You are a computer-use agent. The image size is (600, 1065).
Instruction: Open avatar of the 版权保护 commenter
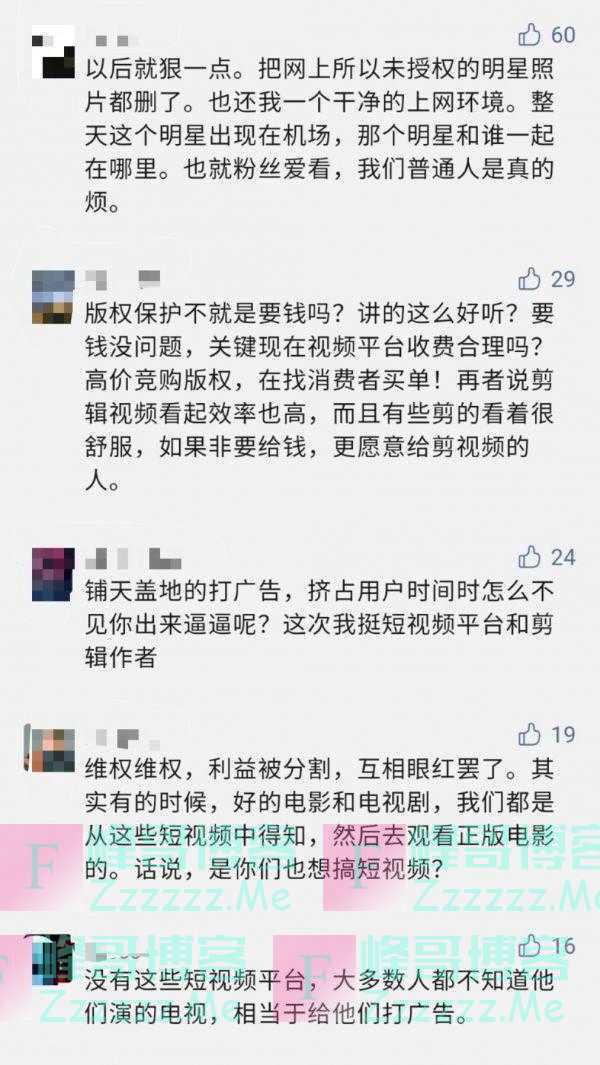(x=53, y=296)
